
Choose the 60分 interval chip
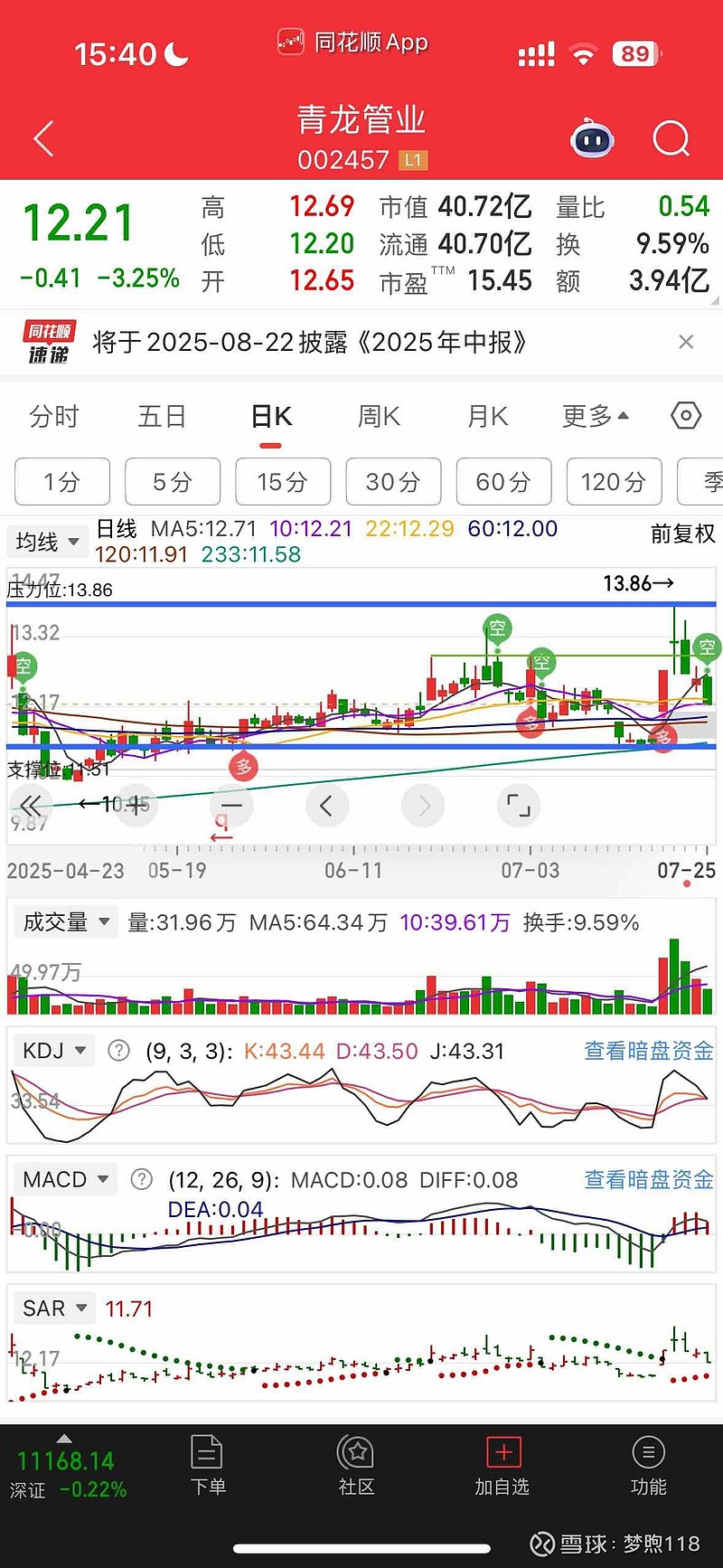[x=503, y=481]
